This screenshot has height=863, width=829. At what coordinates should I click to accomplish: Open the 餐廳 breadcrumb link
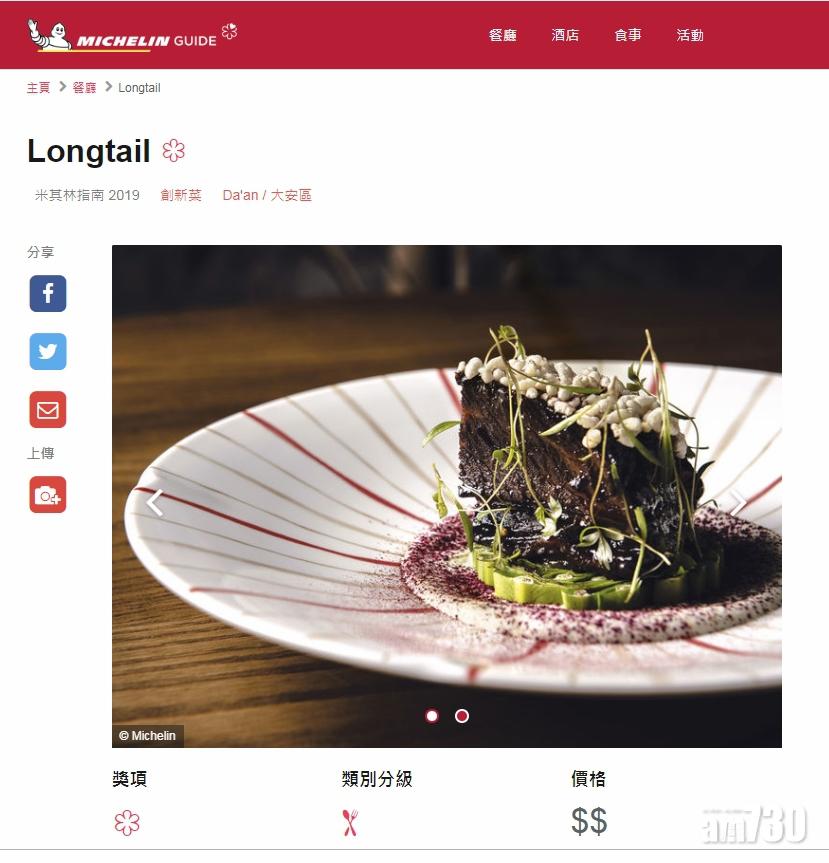pyautogui.click(x=84, y=88)
